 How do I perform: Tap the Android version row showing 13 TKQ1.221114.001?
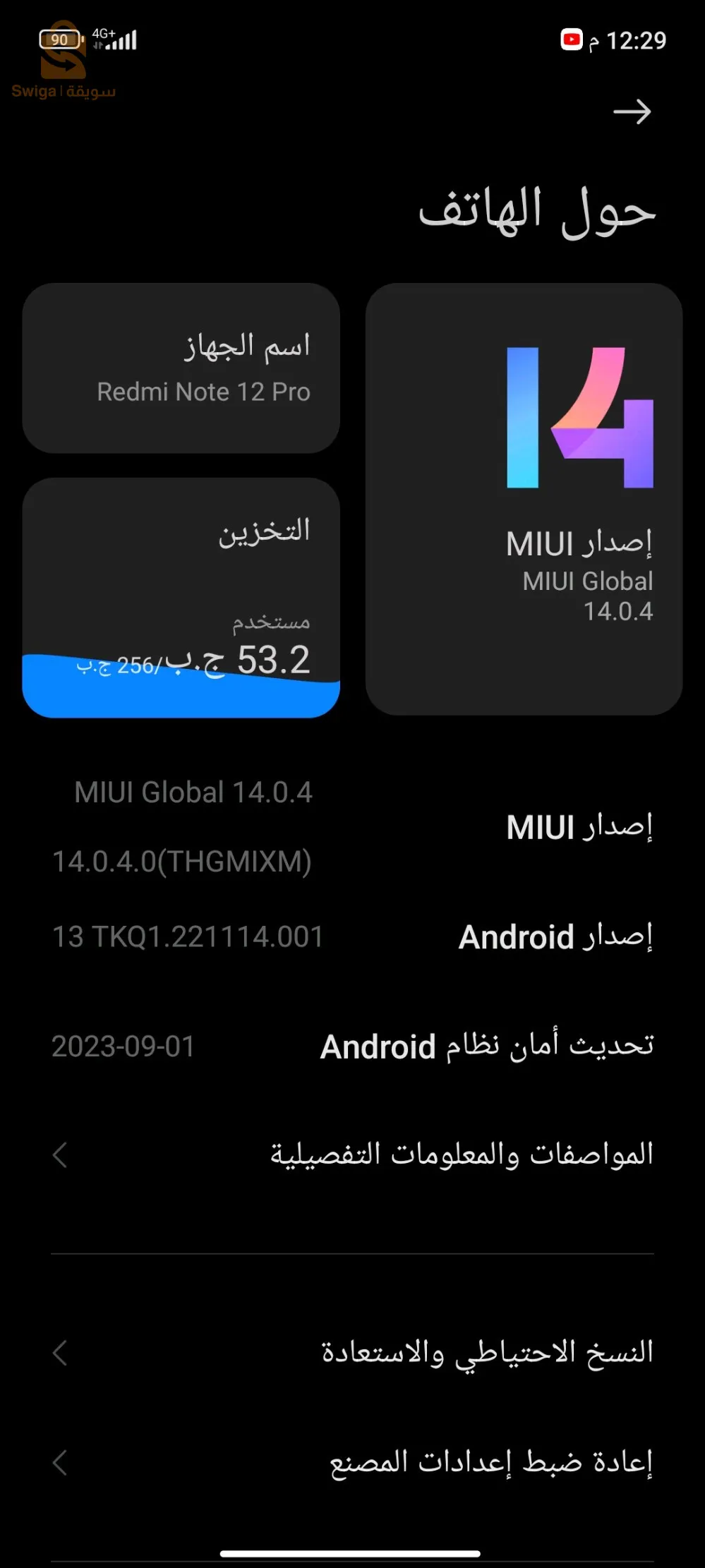(352, 937)
